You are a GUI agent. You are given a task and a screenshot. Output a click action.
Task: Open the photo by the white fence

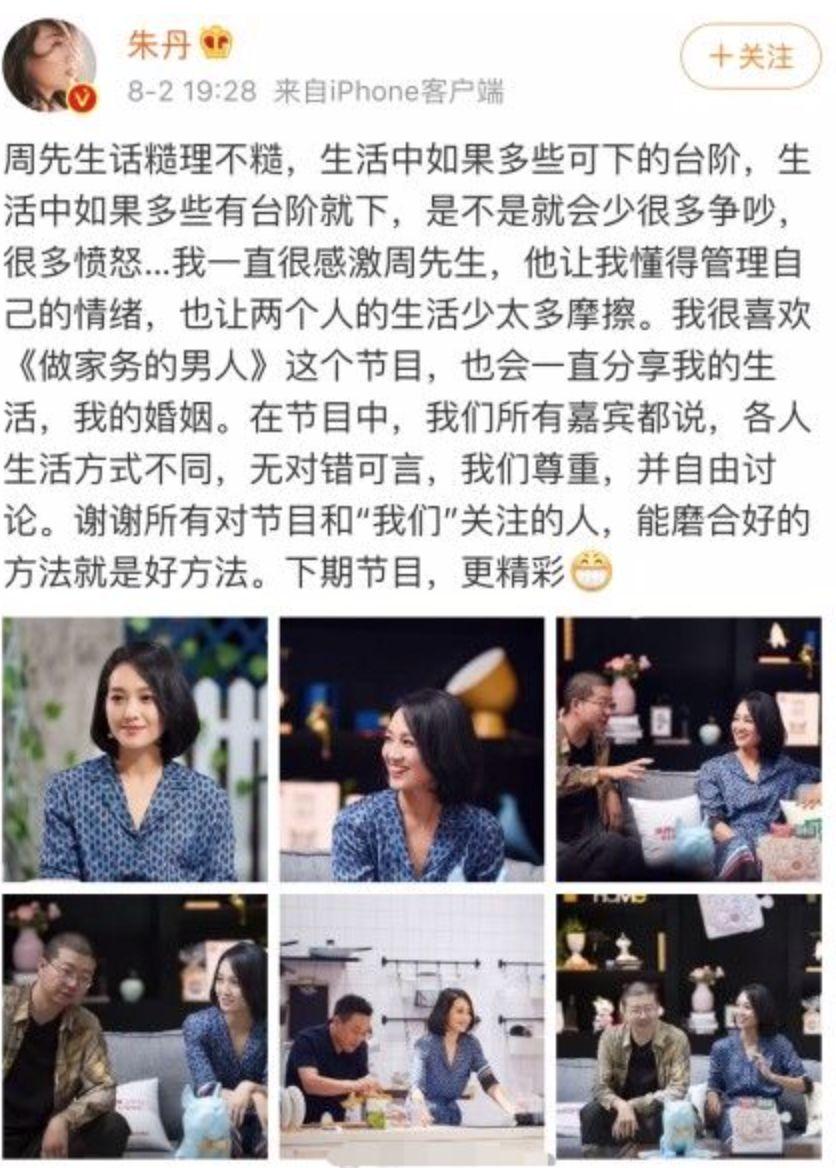click(135, 749)
